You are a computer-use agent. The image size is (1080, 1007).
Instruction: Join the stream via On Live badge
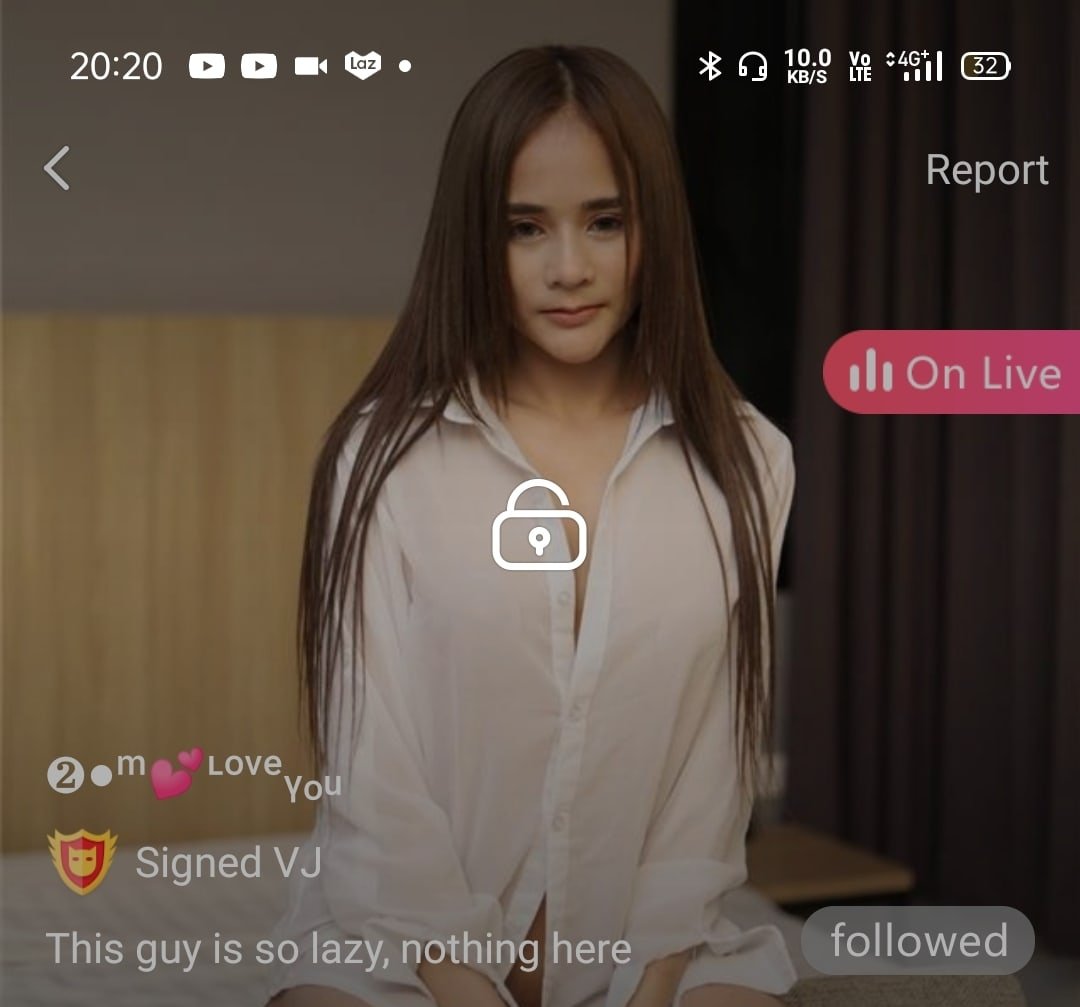pos(952,373)
